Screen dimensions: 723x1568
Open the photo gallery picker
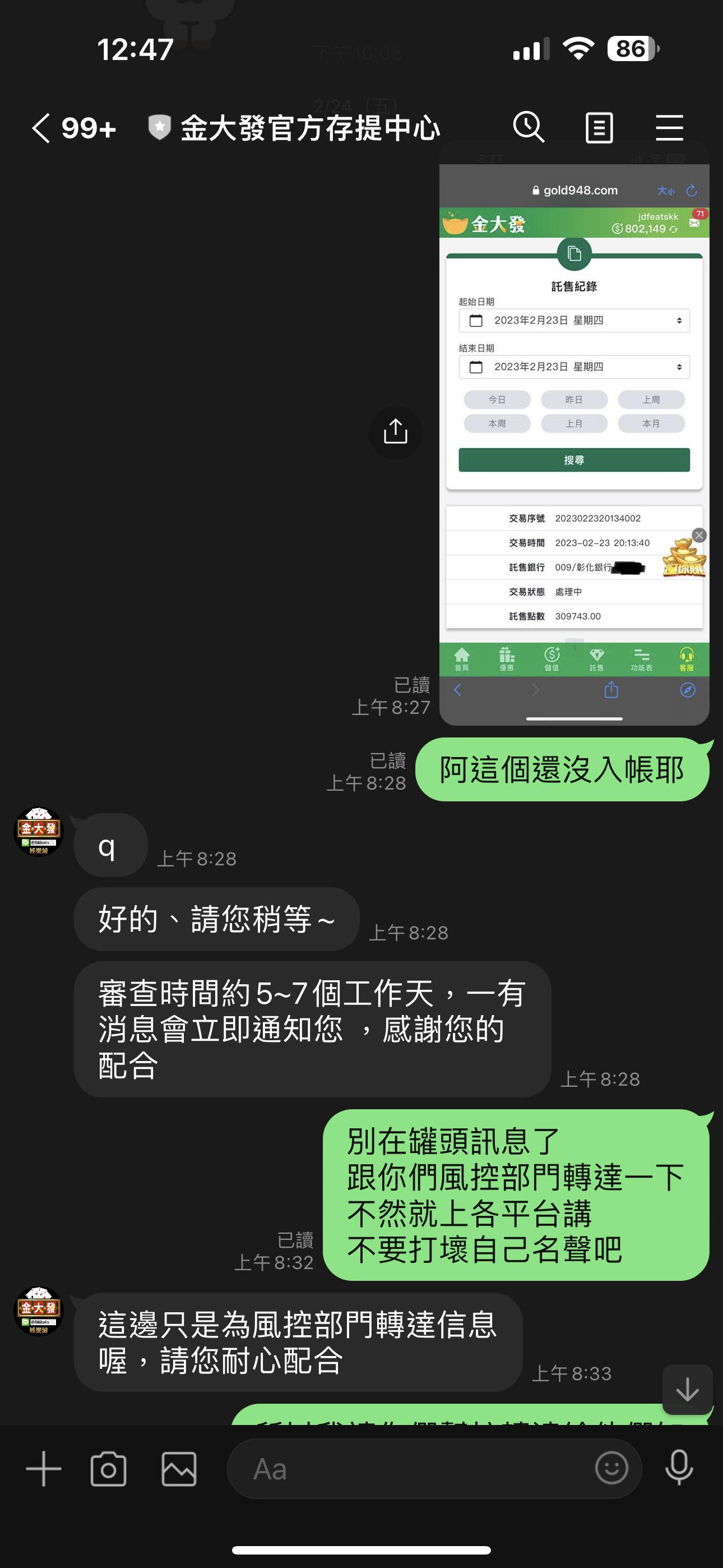[179, 1469]
